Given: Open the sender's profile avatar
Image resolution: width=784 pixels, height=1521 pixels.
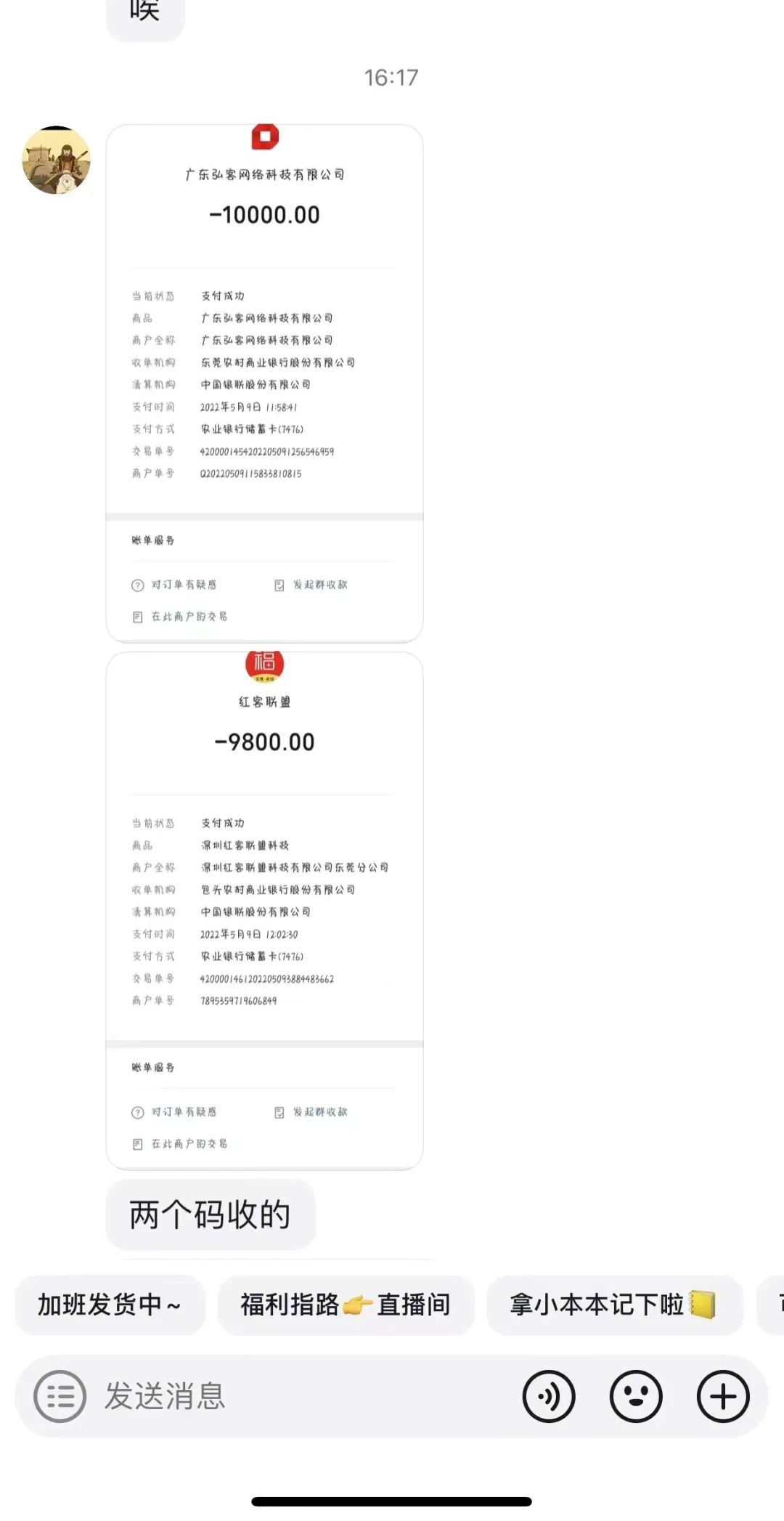Looking at the screenshot, I should [x=57, y=160].
